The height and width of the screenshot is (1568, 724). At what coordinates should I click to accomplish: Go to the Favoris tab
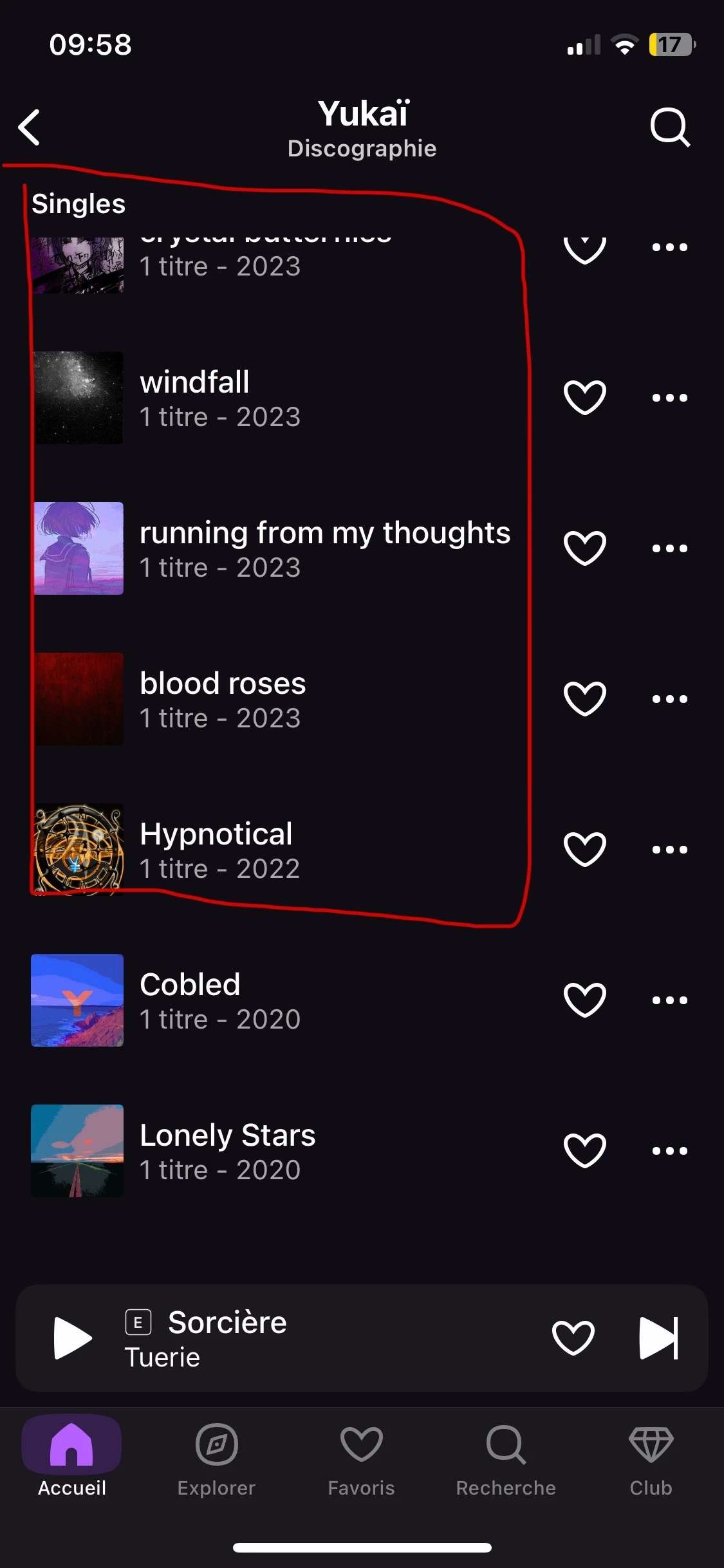click(361, 1459)
